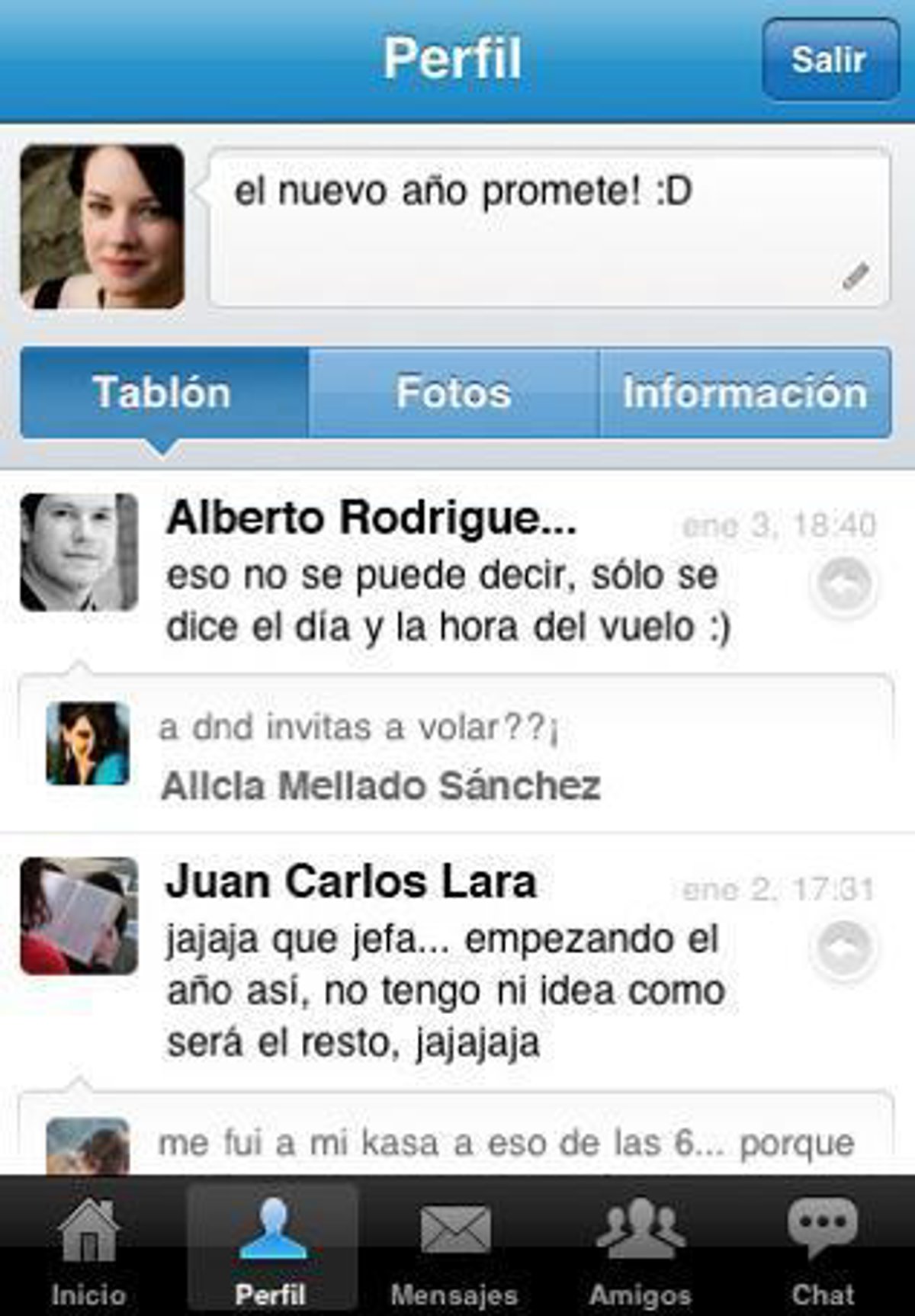
Task: Select the Tablón tab
Action: [x=163, y=393]
